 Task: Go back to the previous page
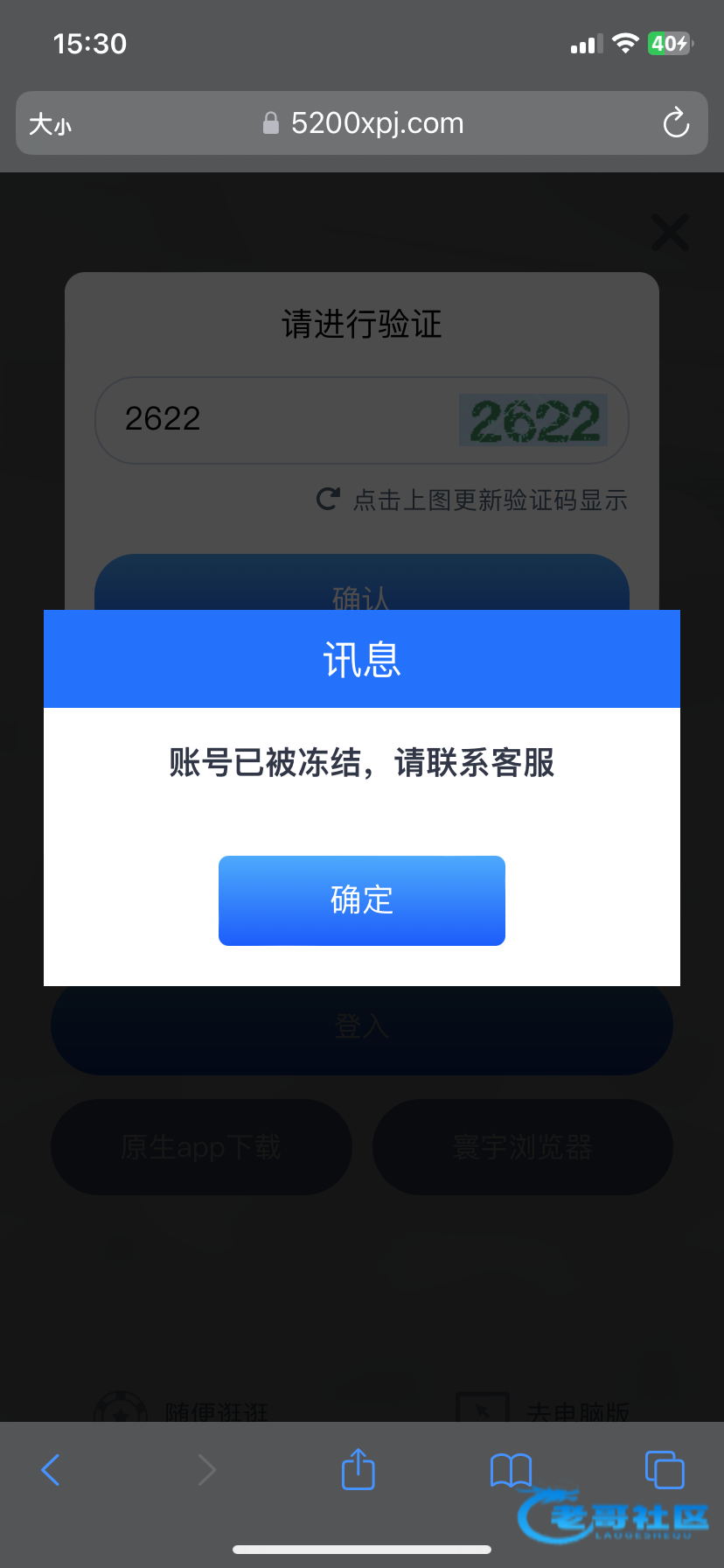(x=52, y=1470)
